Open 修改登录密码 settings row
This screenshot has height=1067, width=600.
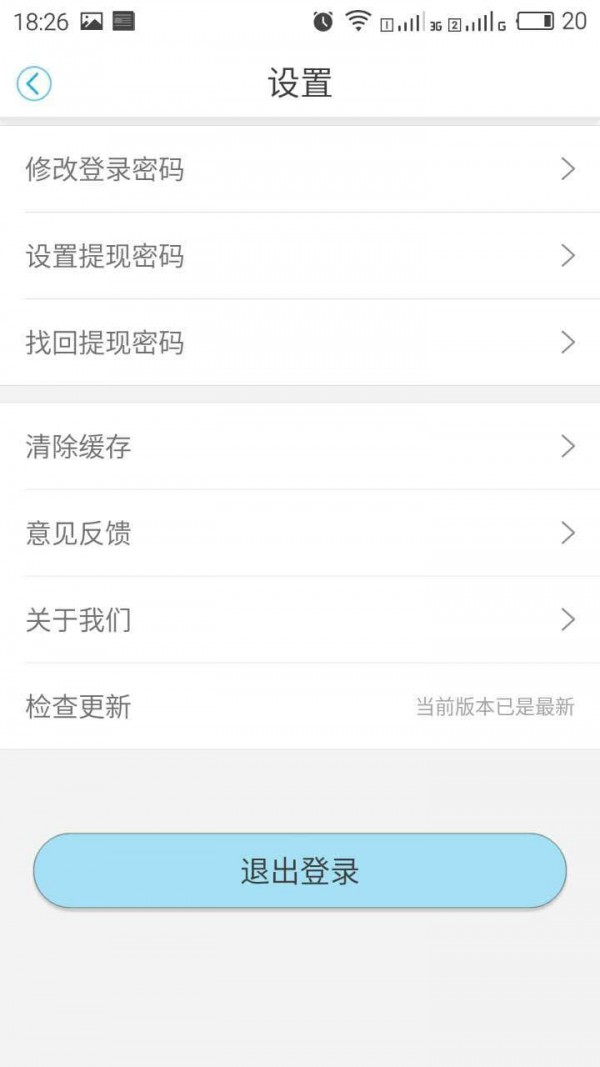(x=300, y=170)
